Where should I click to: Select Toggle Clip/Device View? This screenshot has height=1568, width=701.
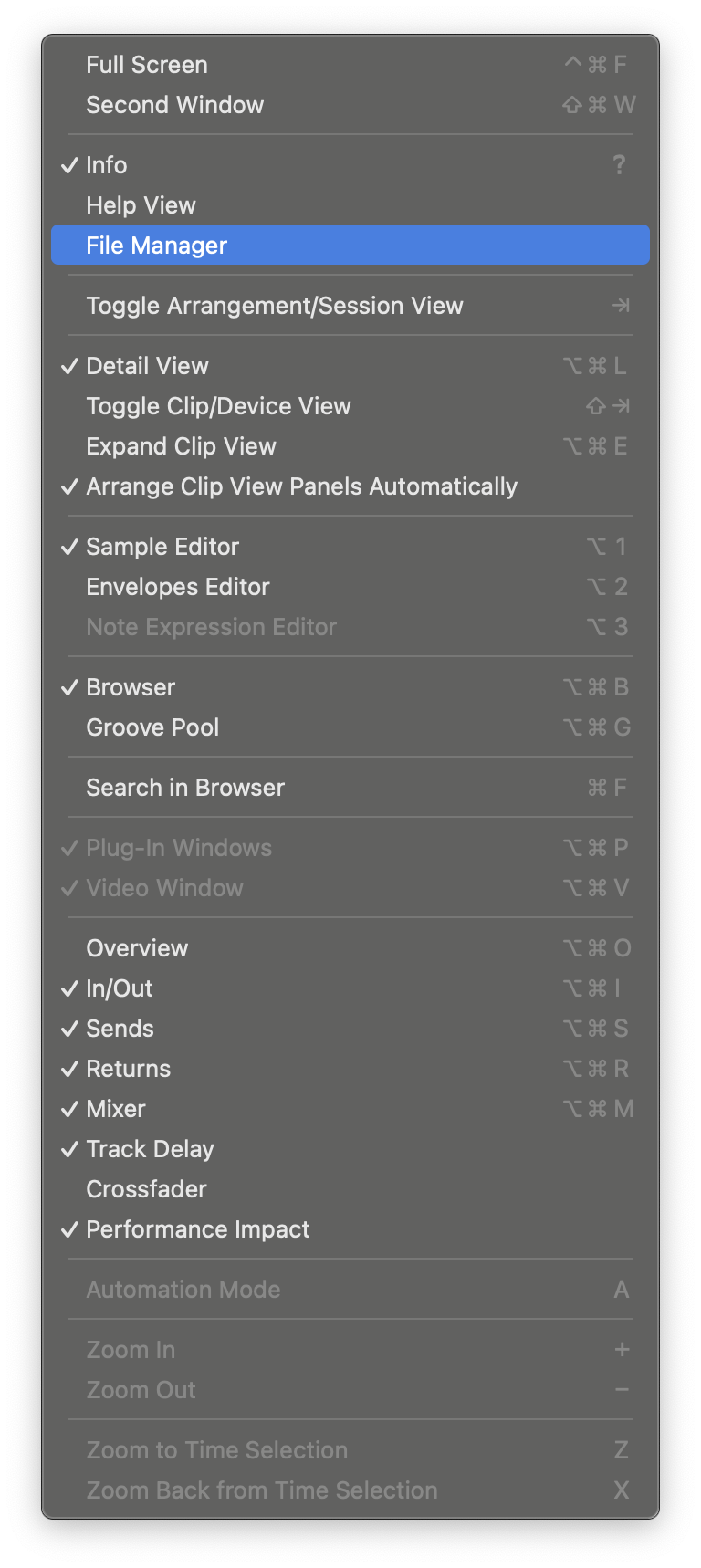click(218, 406)
